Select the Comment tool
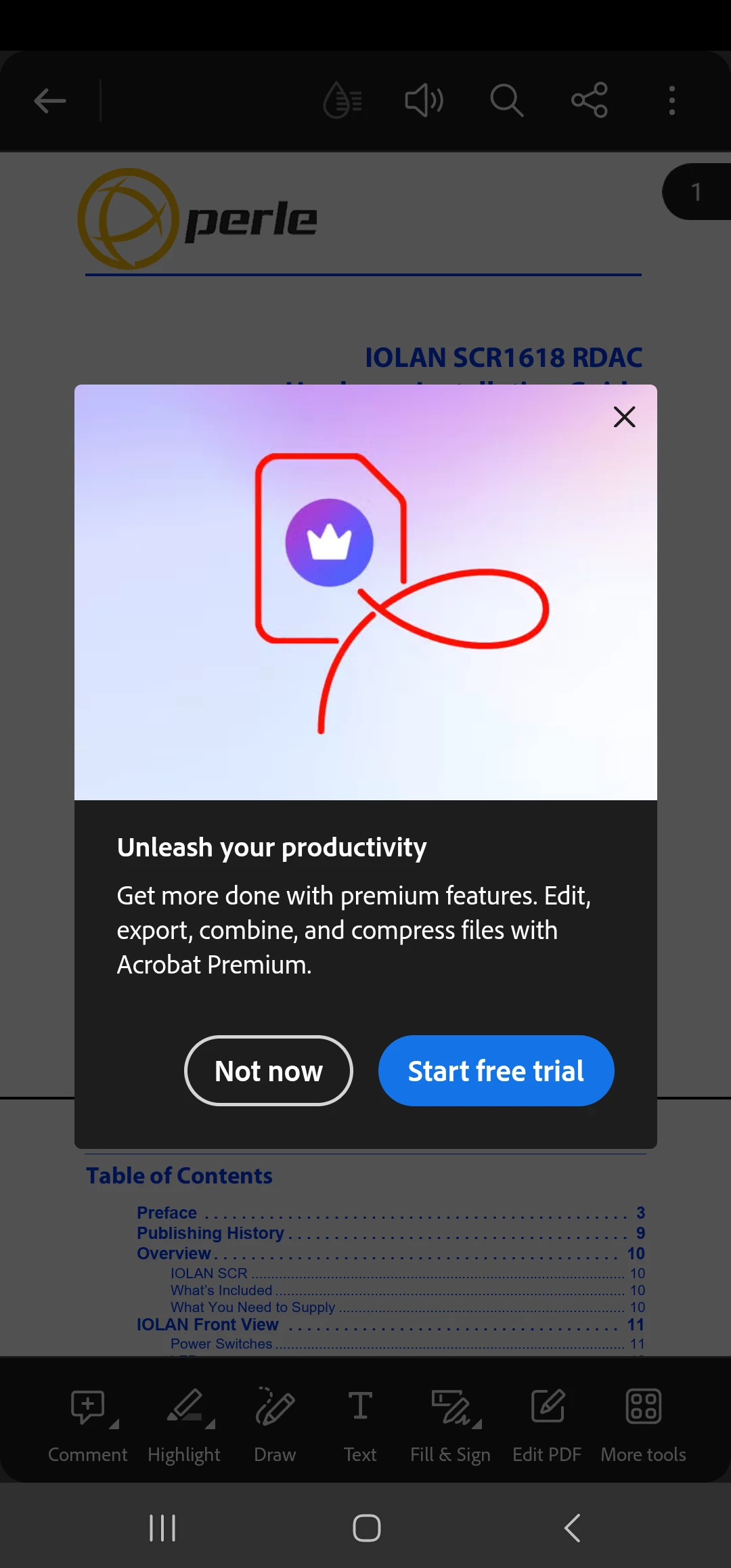The width and height of the screenshot is (731, 1568). pyautogui.click(x=88, y=1422)
